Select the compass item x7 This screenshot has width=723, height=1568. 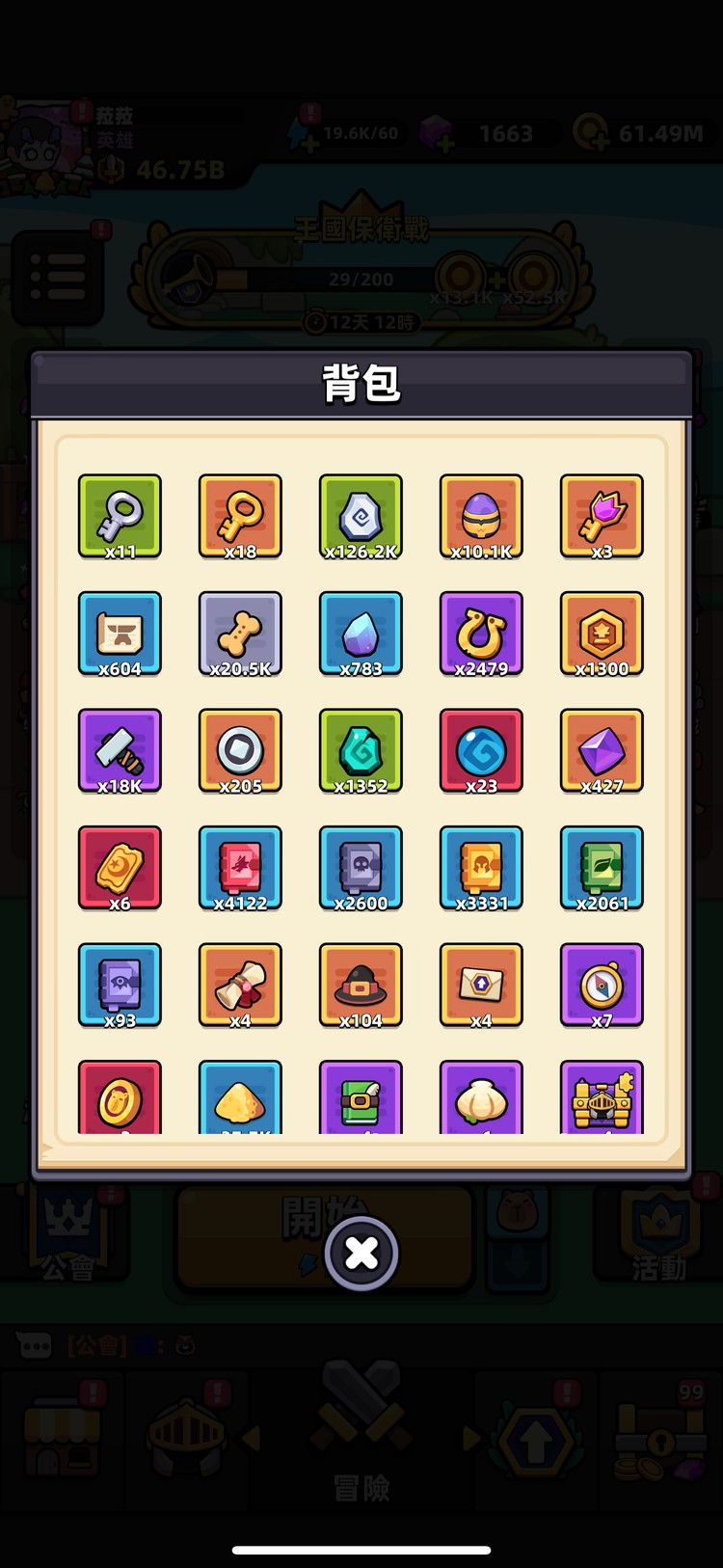tap(602, 985)
